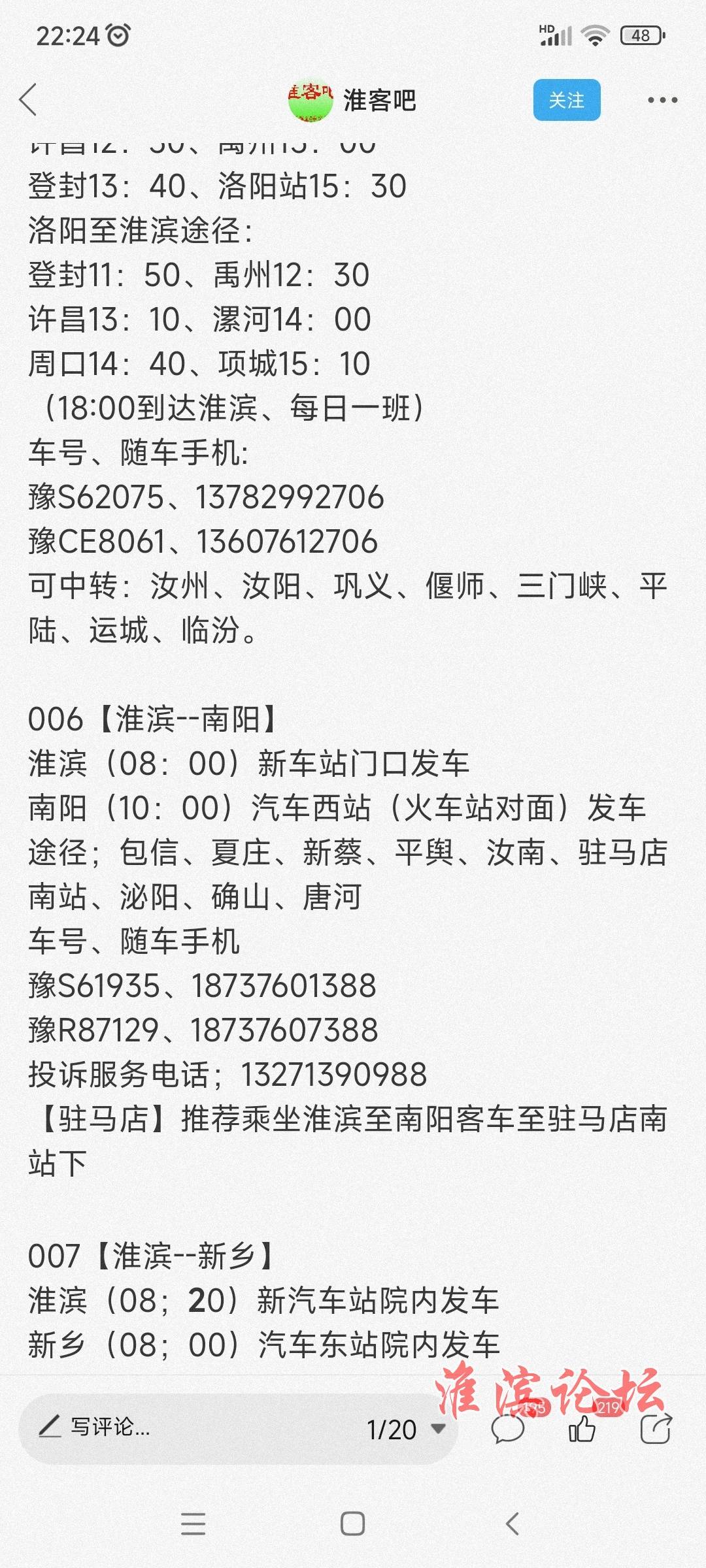This screenshot has width=706, height=1568.
Task: Share this post
Action: 656,1429
